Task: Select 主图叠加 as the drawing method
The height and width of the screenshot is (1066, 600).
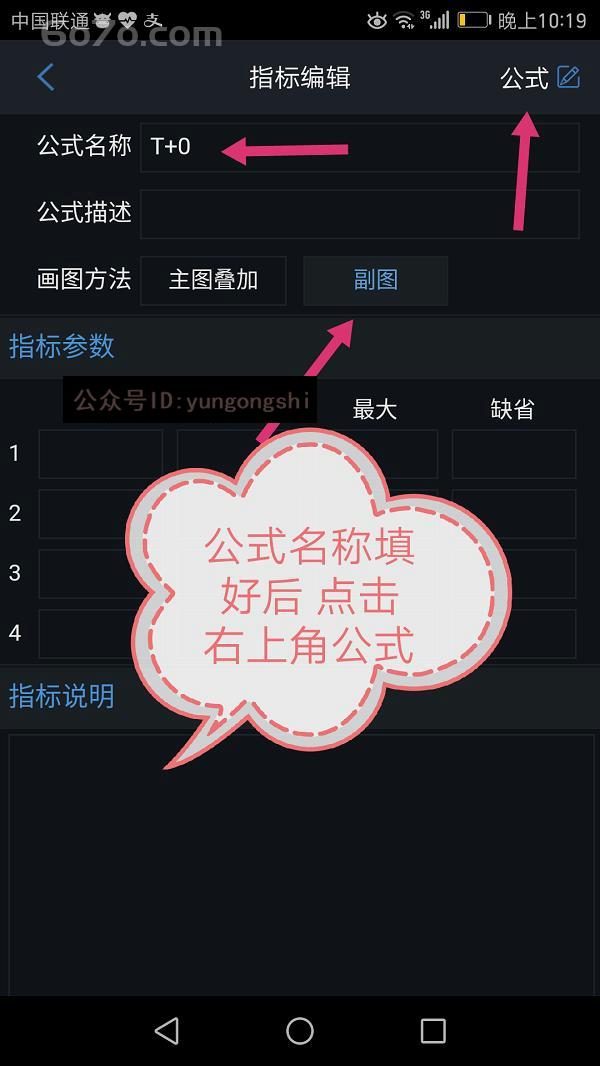Action: (213, 280)
